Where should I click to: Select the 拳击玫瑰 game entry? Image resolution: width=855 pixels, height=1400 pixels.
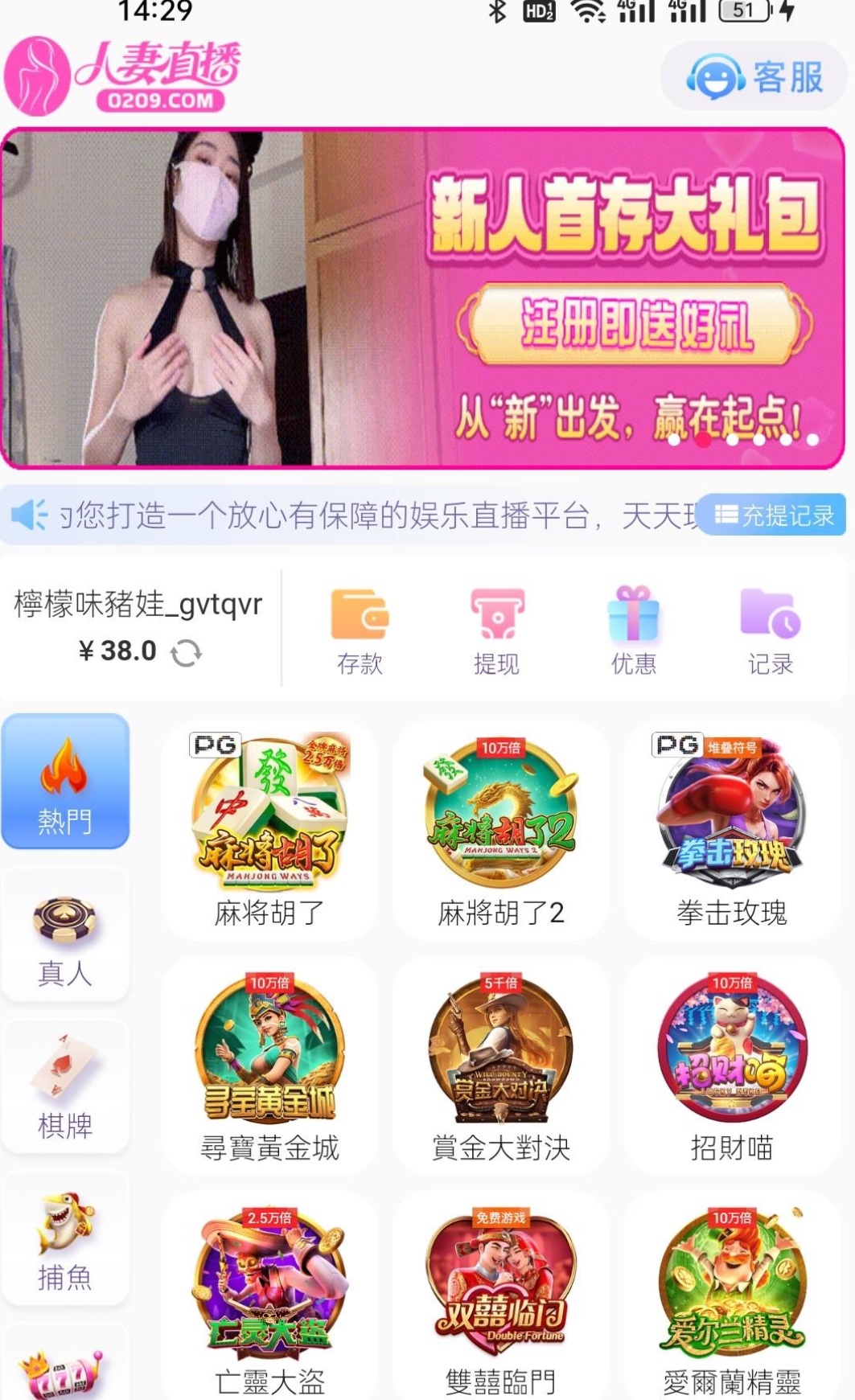point(734,828)
